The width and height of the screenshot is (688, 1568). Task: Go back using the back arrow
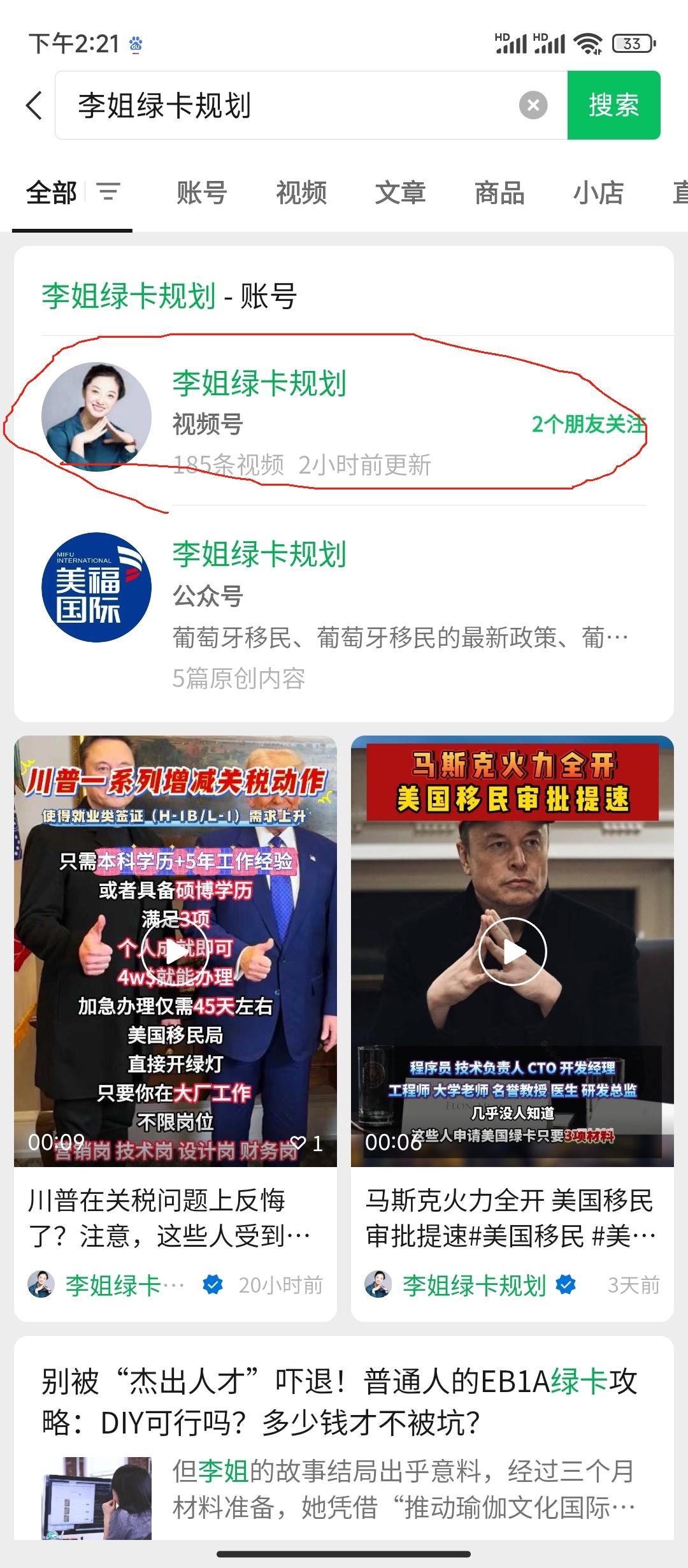(x=35, y=105)
